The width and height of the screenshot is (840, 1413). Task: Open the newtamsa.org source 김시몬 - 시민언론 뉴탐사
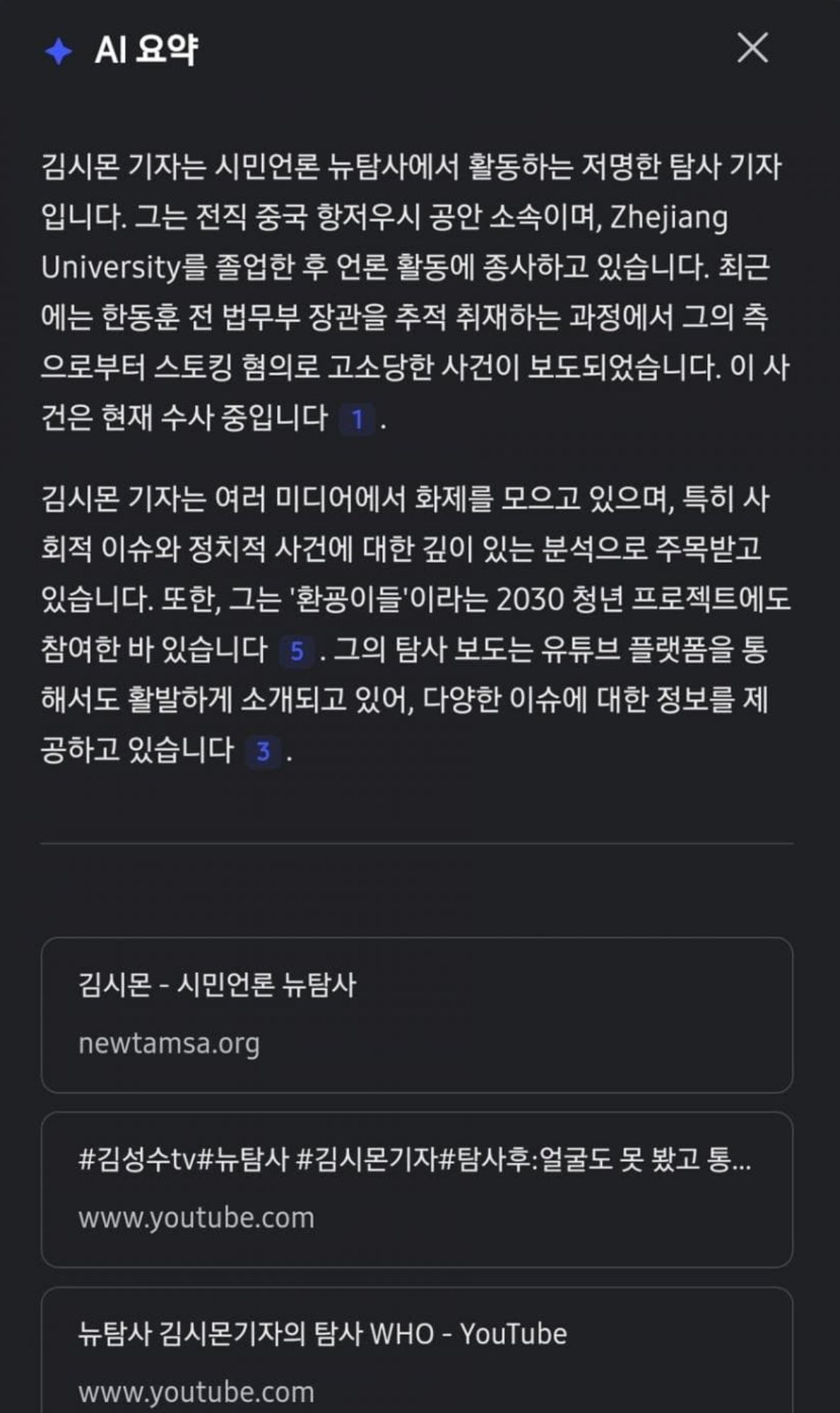click(x=417, y=1015)
